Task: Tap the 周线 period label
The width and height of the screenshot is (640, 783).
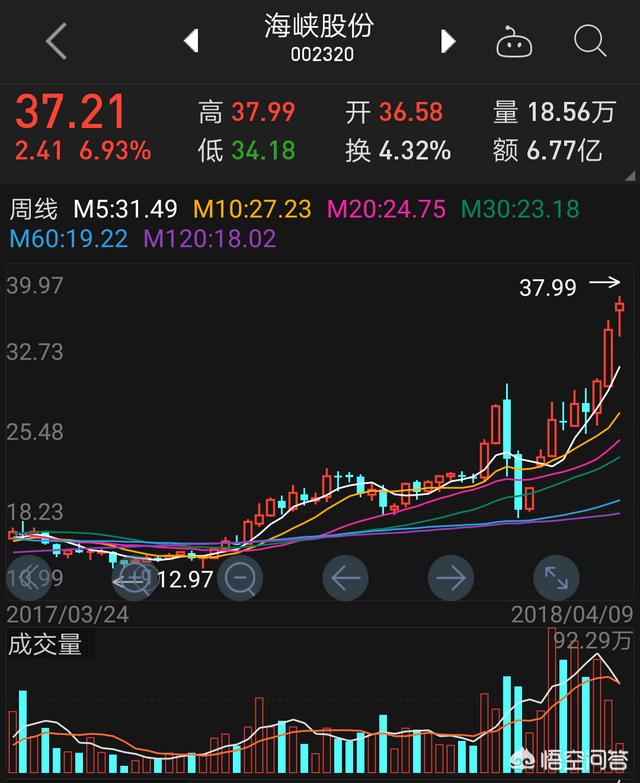Action: coord(36,209)
